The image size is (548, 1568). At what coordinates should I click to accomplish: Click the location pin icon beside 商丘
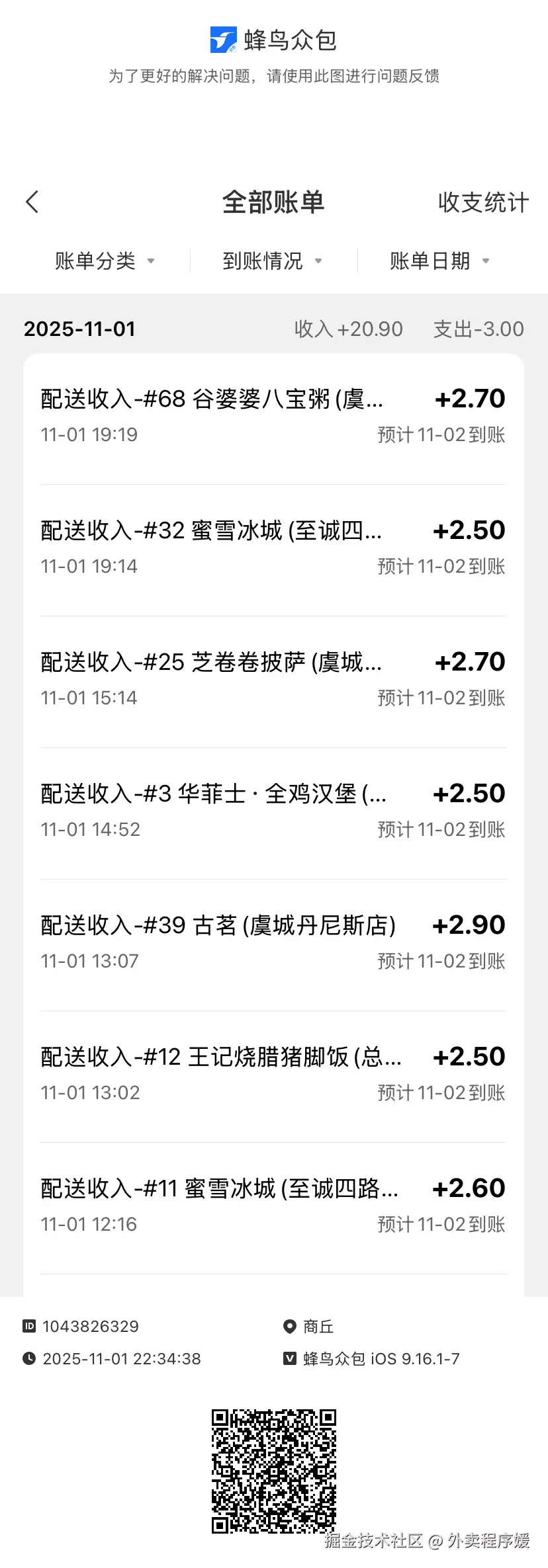[x=289, y=1326]
